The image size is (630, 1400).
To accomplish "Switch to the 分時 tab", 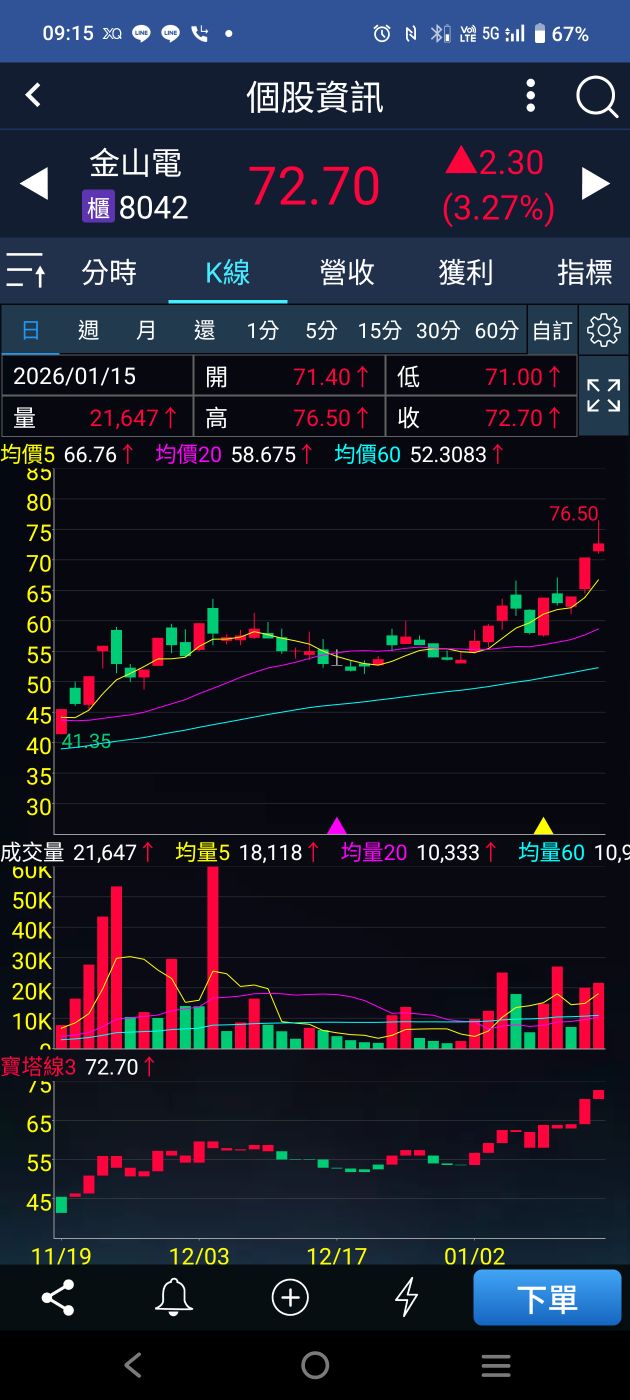I will pyautogui.click(x=109, y=272).
